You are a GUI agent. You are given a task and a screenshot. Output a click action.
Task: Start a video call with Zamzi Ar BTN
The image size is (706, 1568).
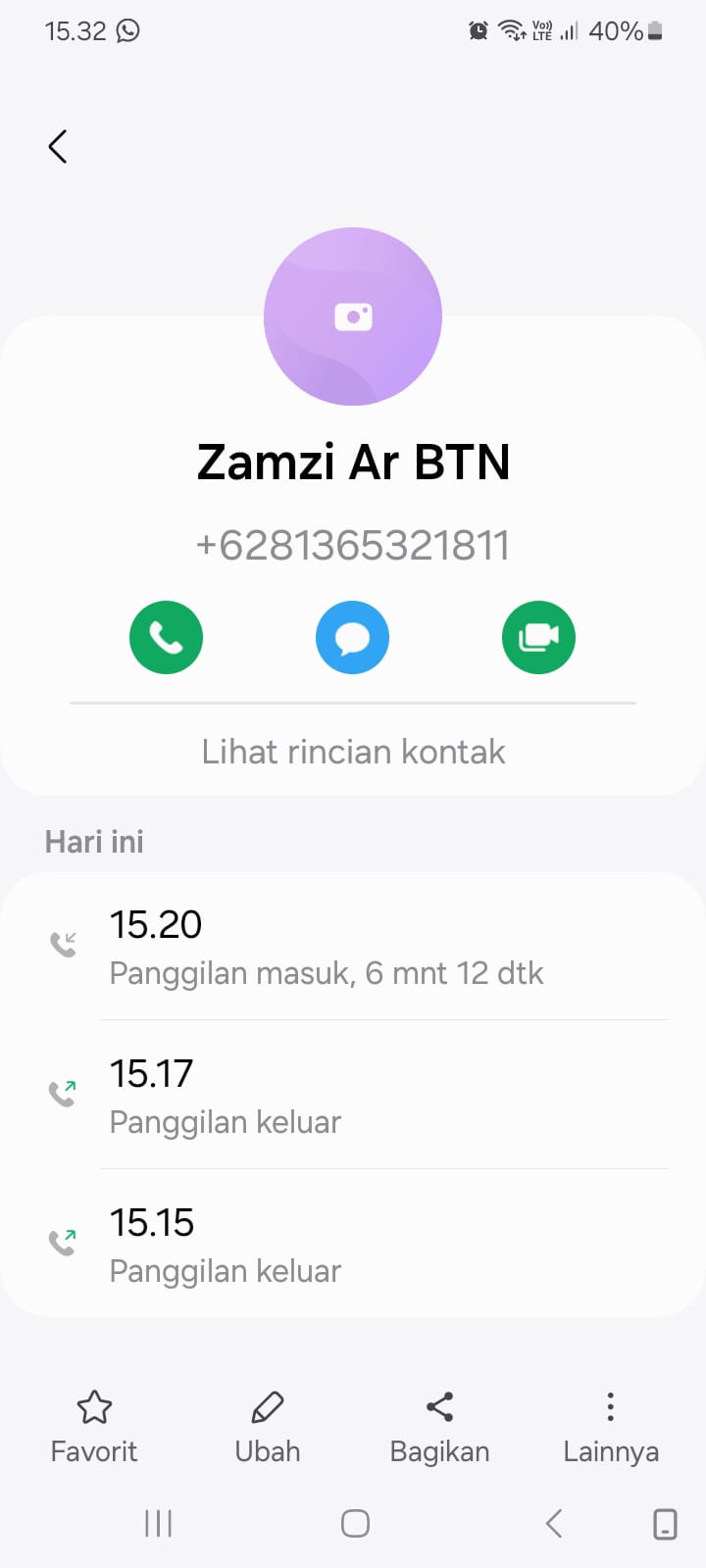pyautogui.click(x=538, y=637)
